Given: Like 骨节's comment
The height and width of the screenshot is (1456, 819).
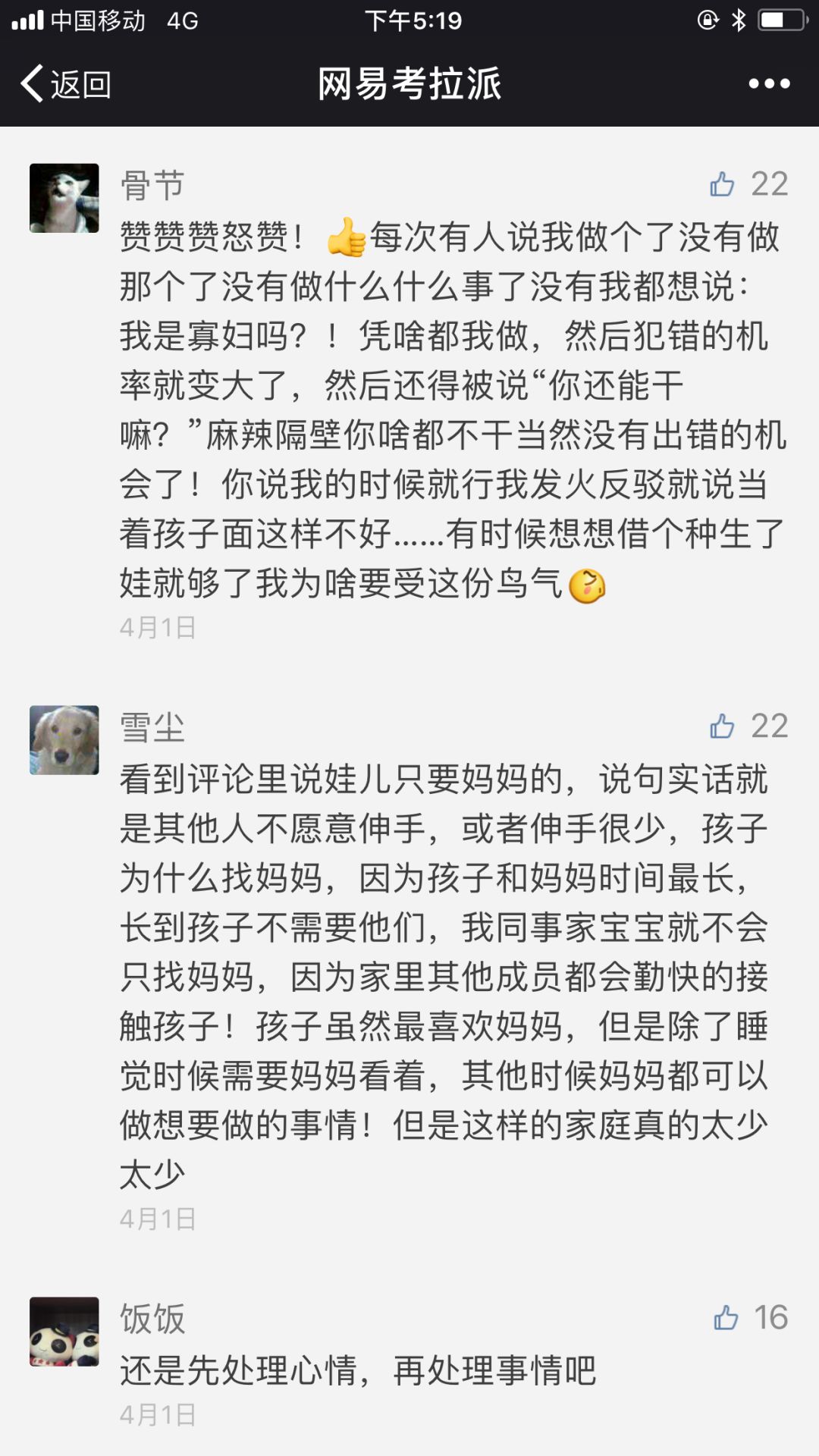Looking at the screenshot, I should 723,184.
